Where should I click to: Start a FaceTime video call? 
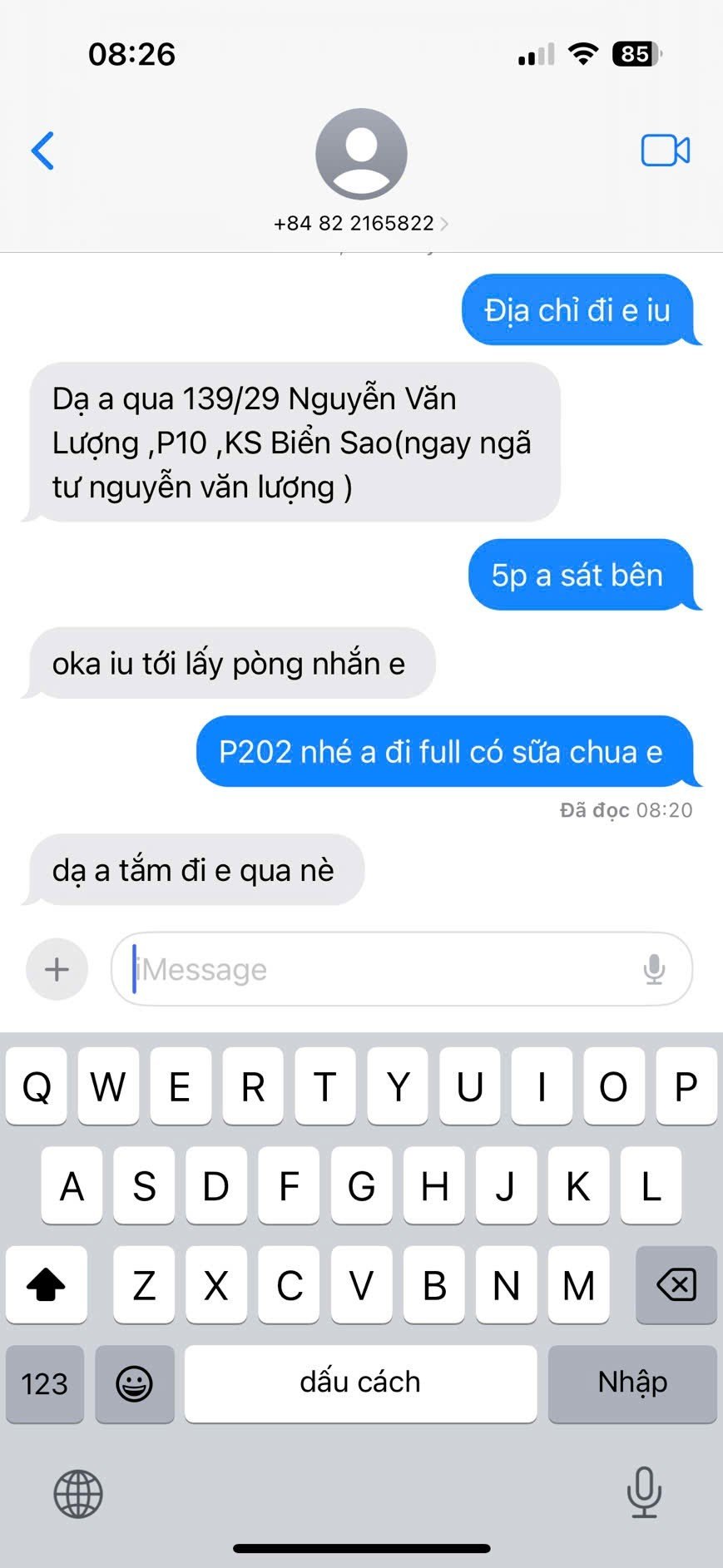(x=665, y=151)
